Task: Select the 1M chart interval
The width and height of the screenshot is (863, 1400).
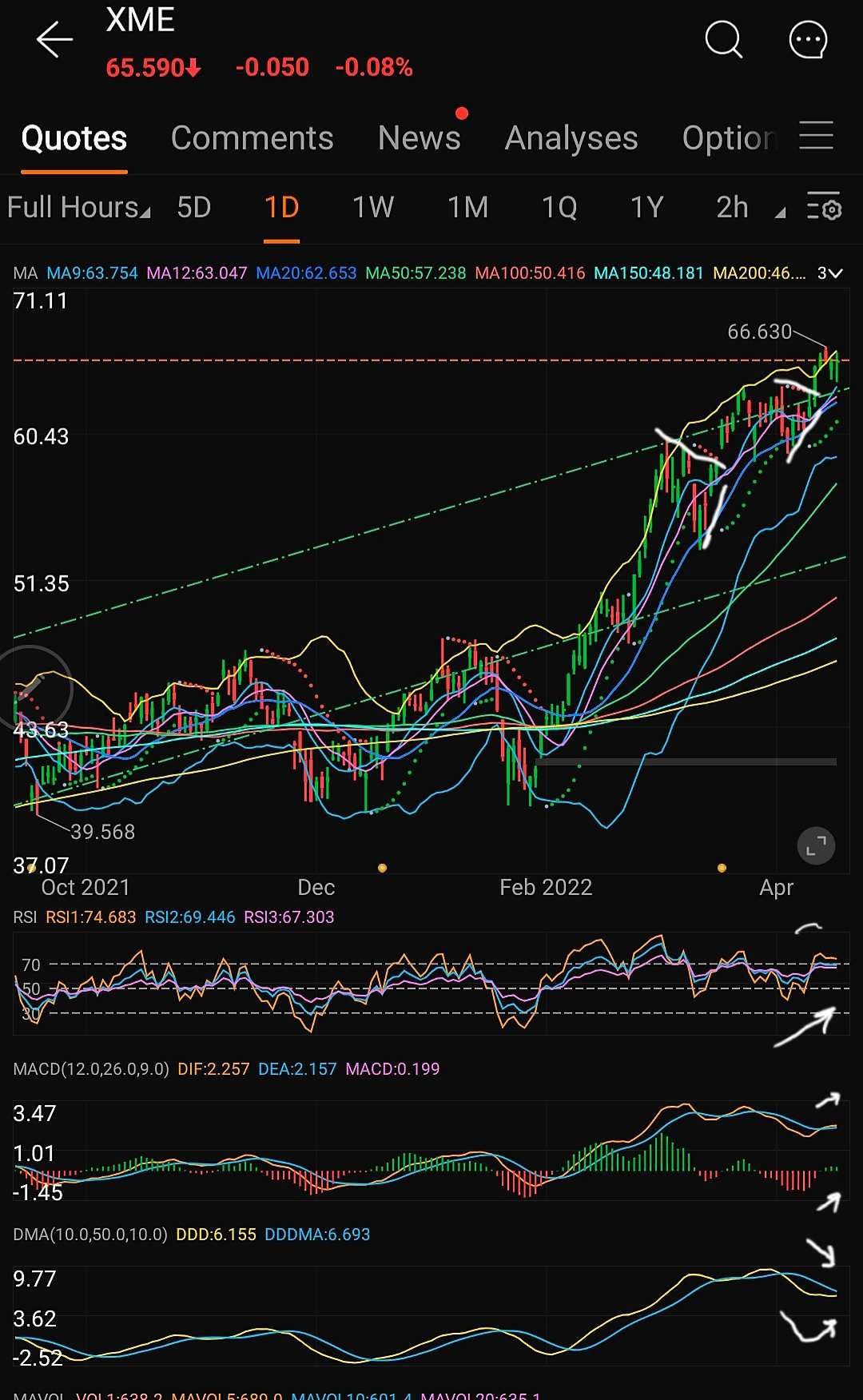Action: click(467, 208)
